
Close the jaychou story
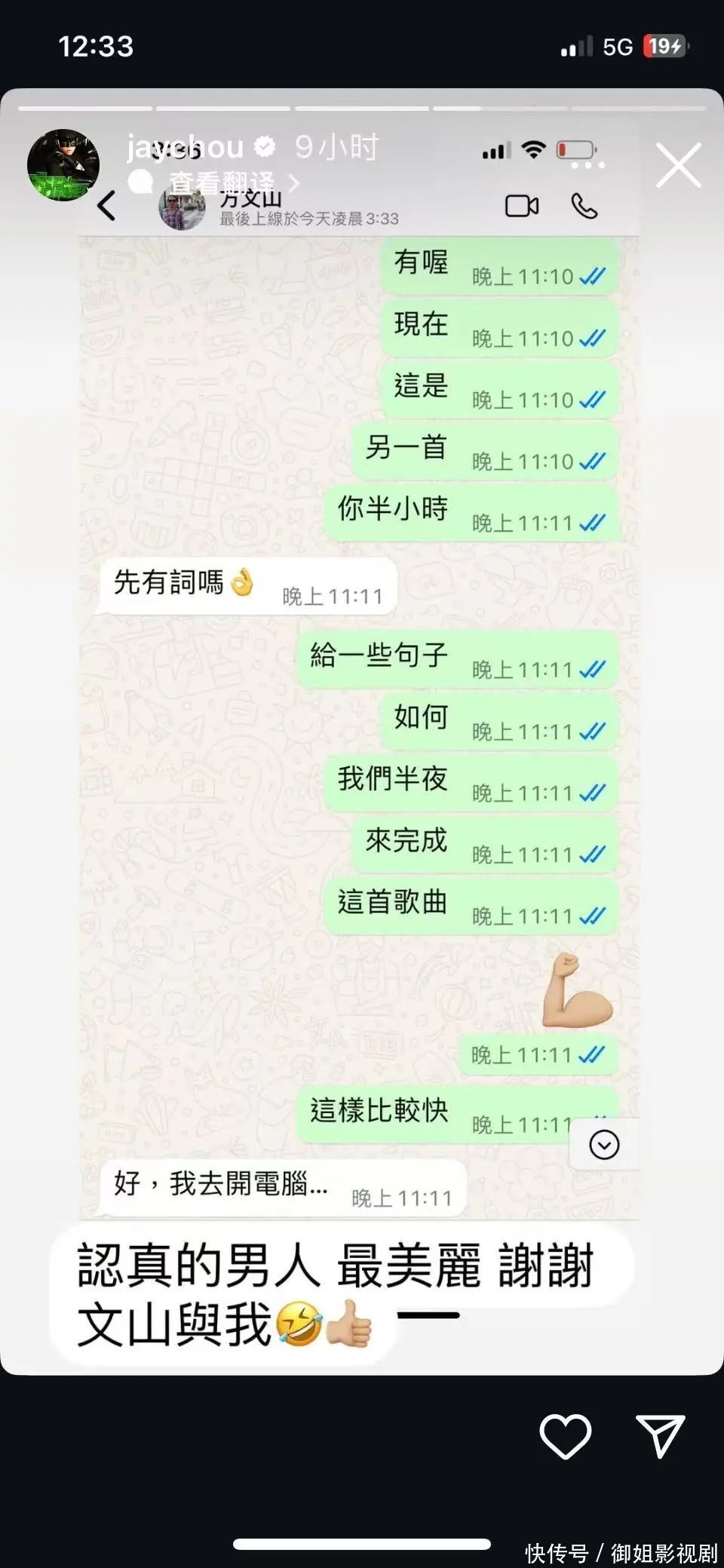678,165
